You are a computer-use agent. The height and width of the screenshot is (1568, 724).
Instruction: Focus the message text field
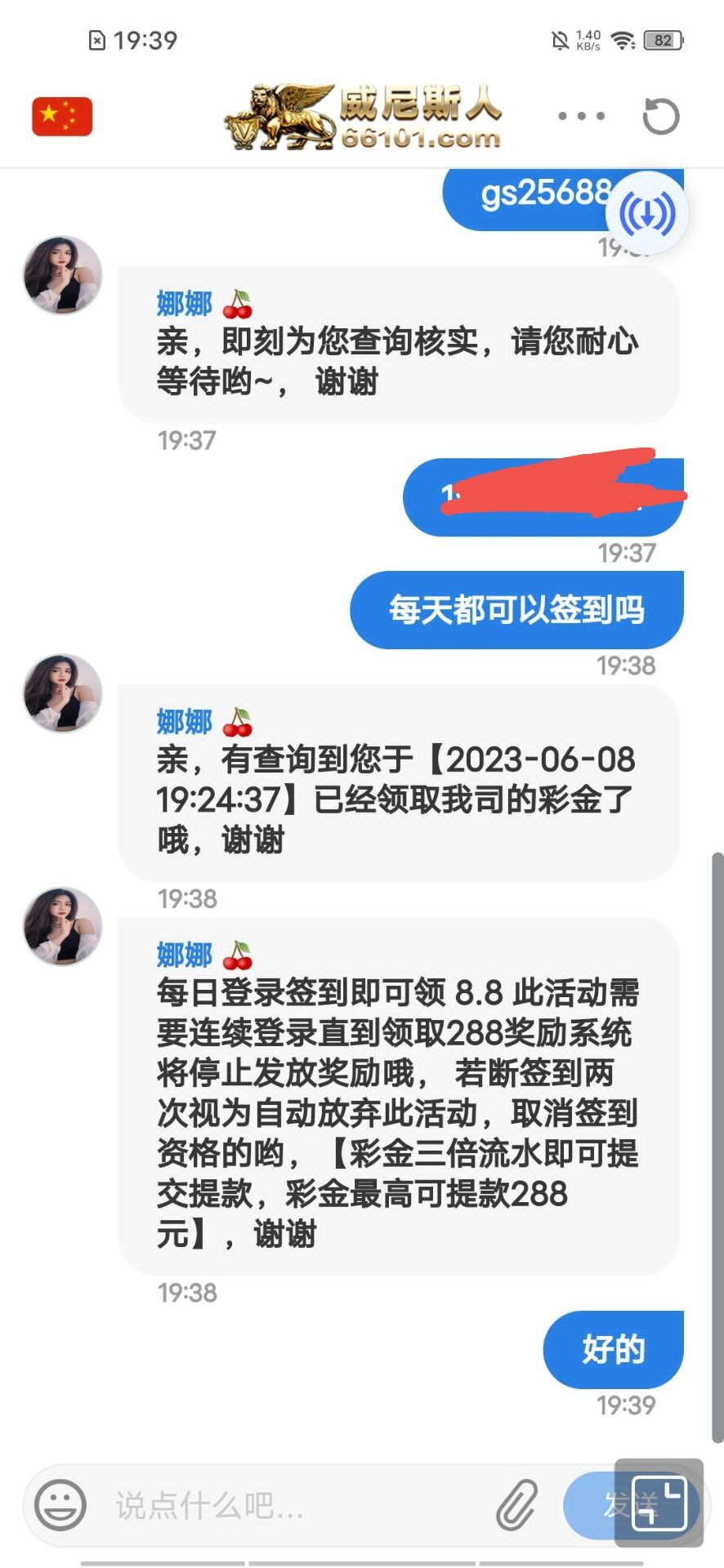pyautogui.click(x=294, y=1504)
